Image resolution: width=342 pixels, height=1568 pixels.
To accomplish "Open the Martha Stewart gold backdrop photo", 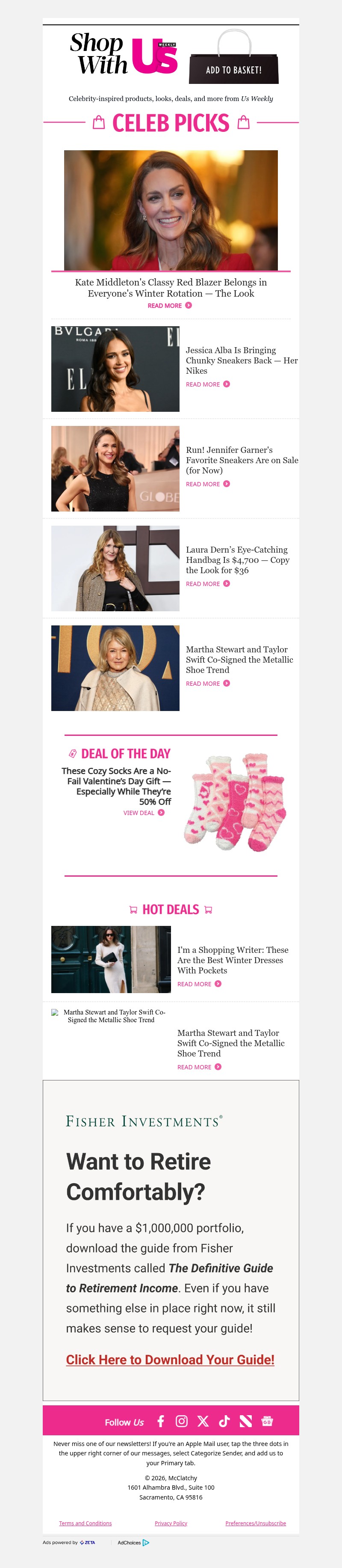I will (115, 668).
